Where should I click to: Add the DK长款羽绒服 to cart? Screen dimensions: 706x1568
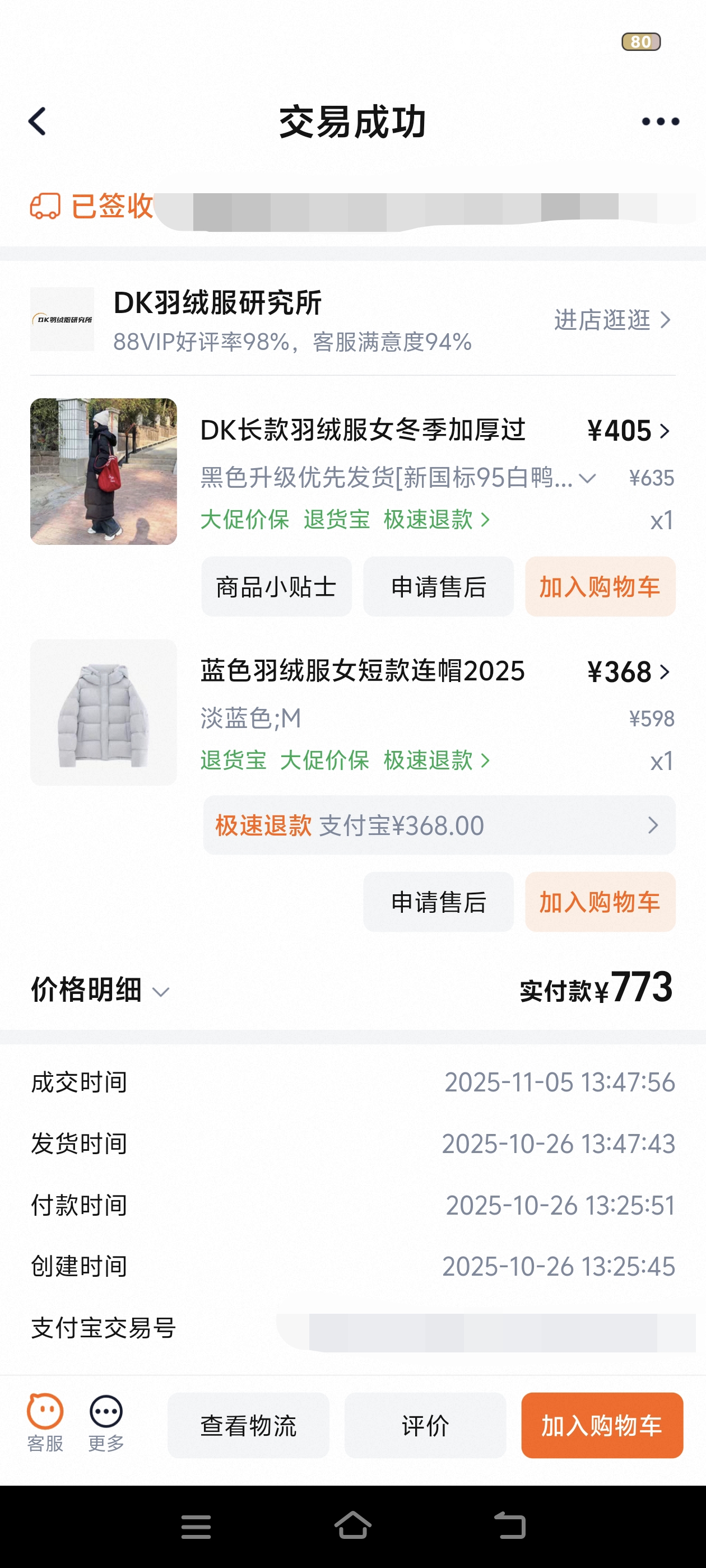[600, 587]
